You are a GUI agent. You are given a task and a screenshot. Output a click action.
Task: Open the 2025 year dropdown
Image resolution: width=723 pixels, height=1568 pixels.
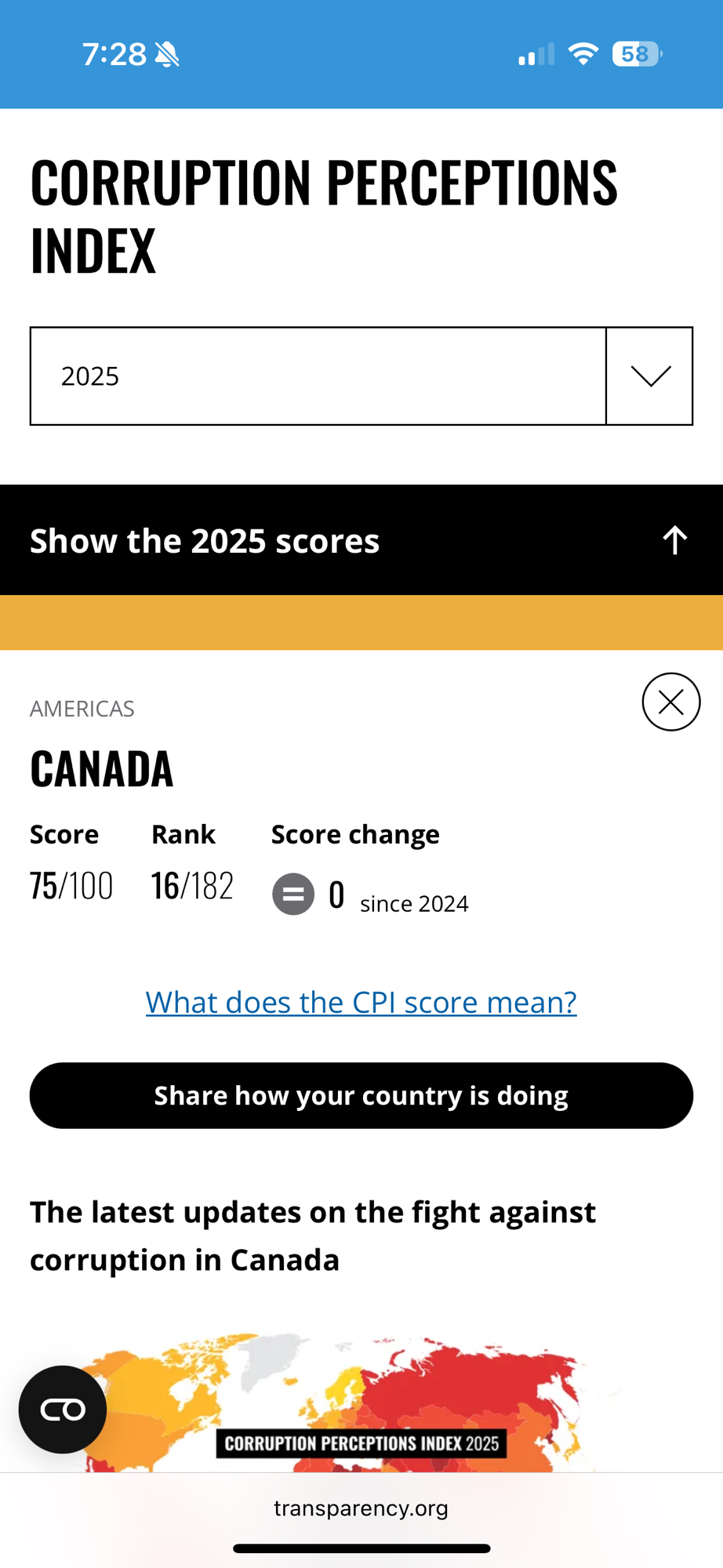(x=649, y=376)
